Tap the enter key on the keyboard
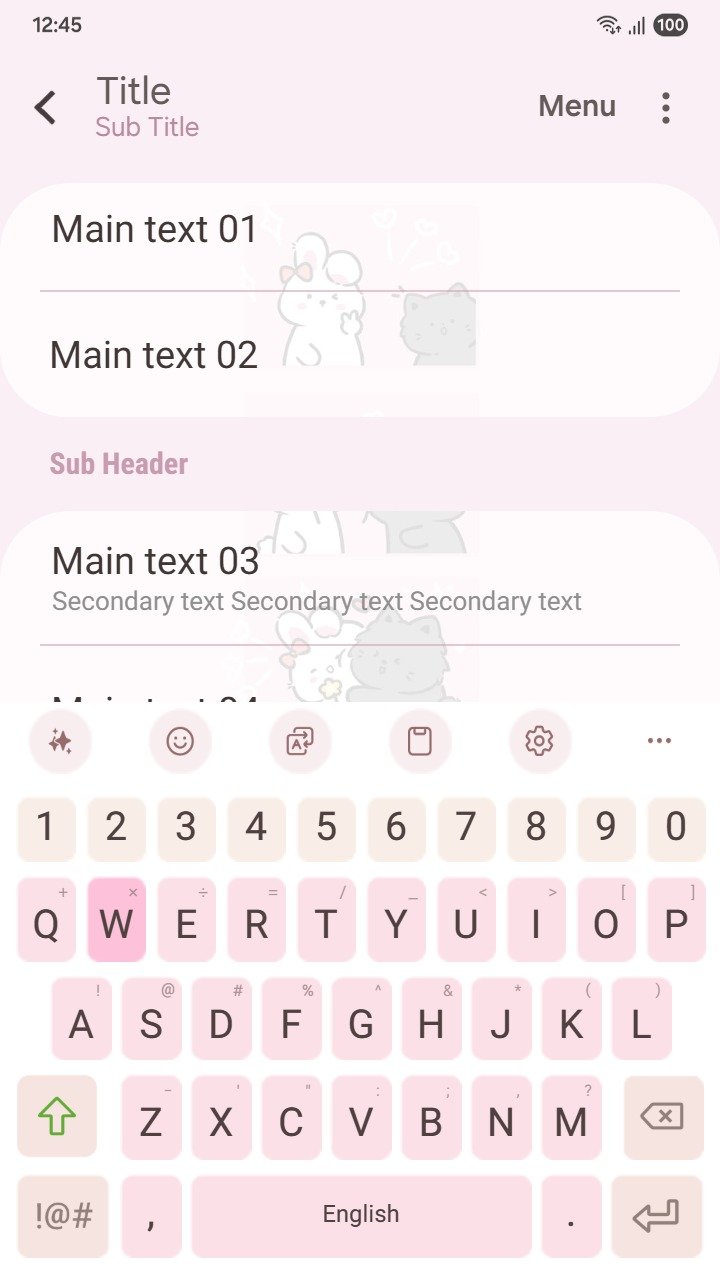 coord(656,1216)
